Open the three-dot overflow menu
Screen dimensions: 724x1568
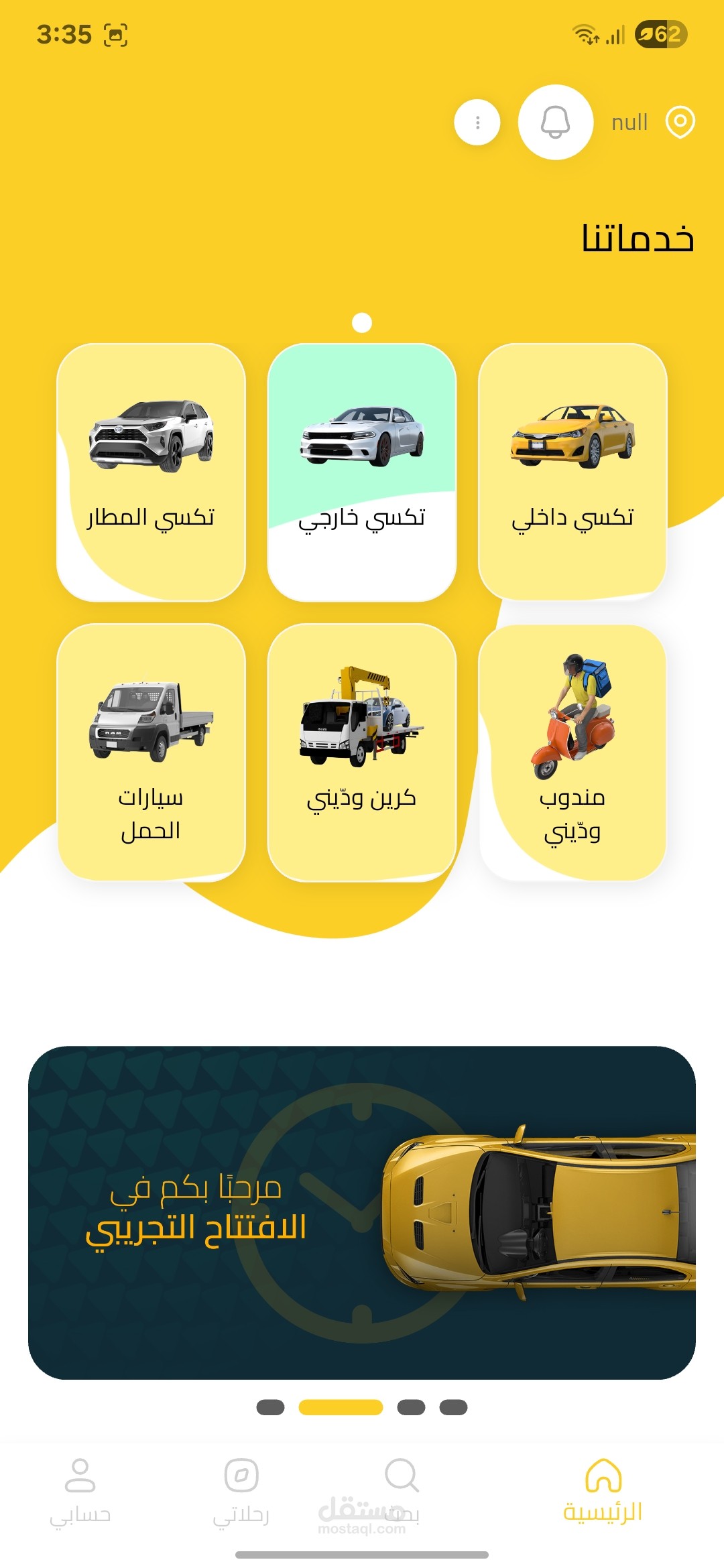point(477,122)
